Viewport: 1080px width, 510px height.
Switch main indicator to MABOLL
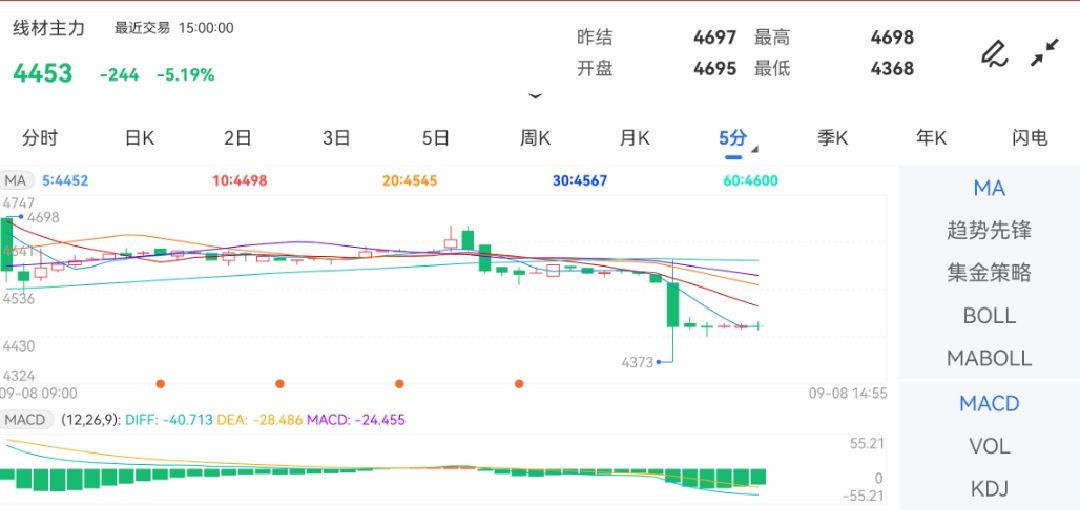coord(989,358)
